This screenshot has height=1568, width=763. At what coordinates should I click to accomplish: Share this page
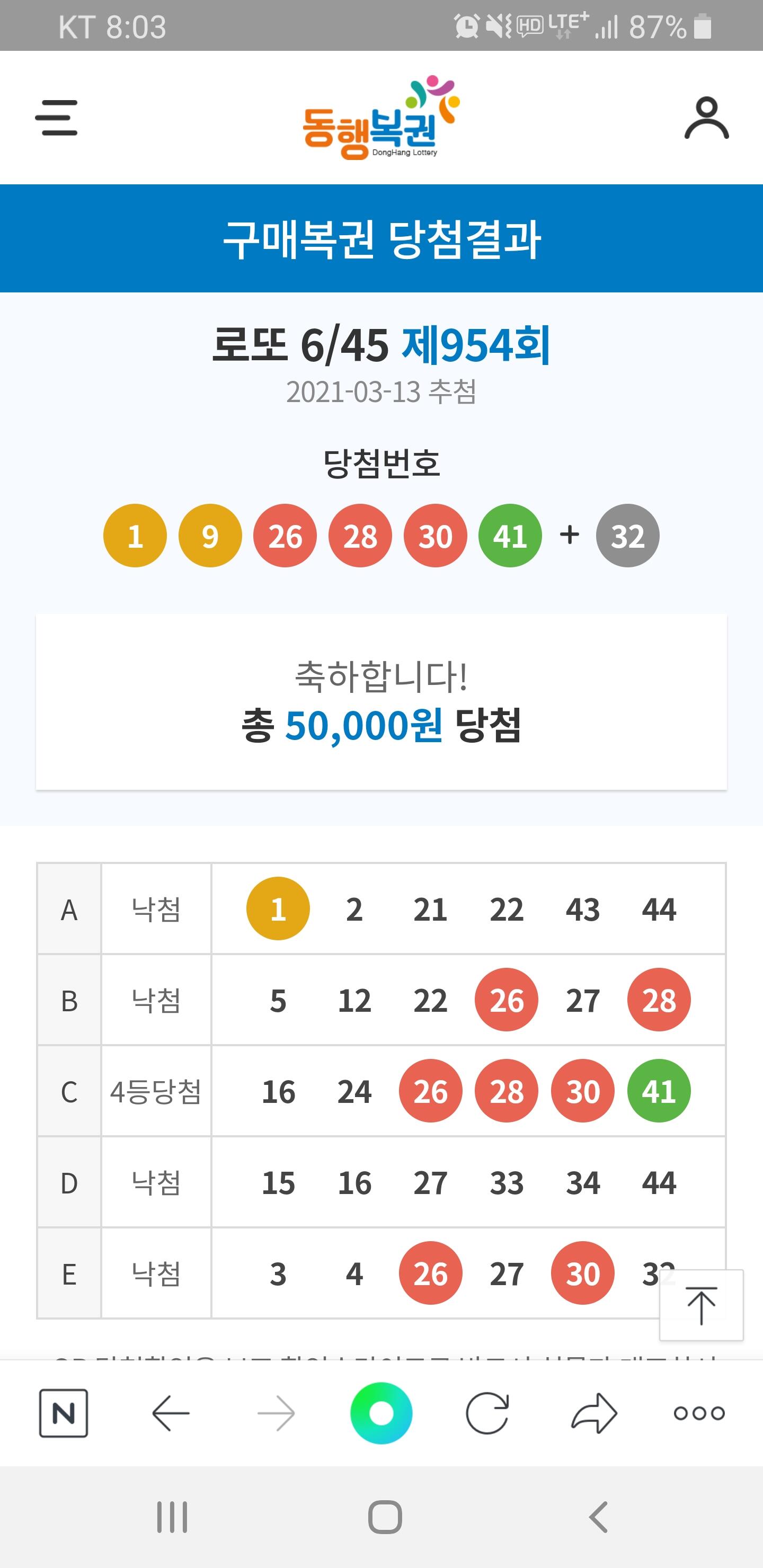coord(594,1413)
